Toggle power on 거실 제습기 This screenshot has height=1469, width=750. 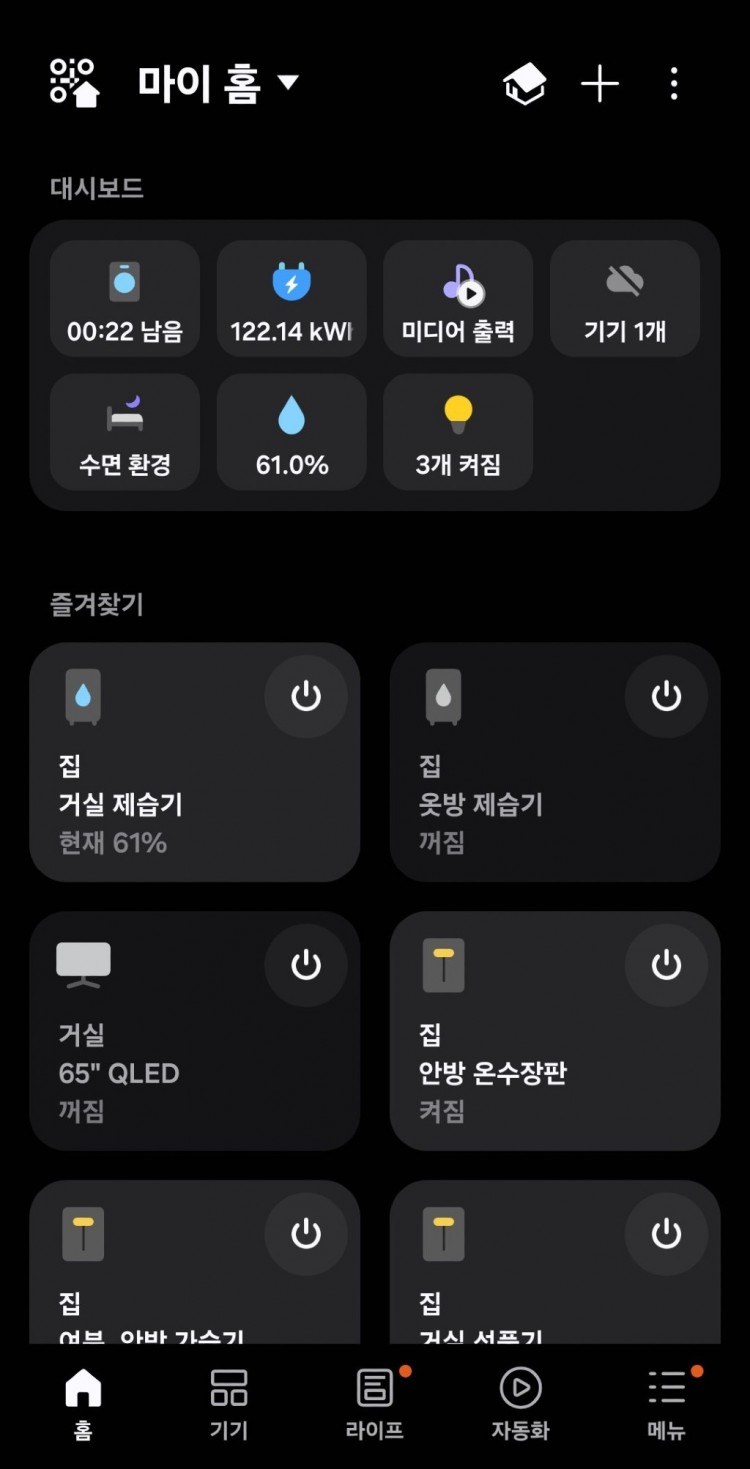click(x=306, y=697)
